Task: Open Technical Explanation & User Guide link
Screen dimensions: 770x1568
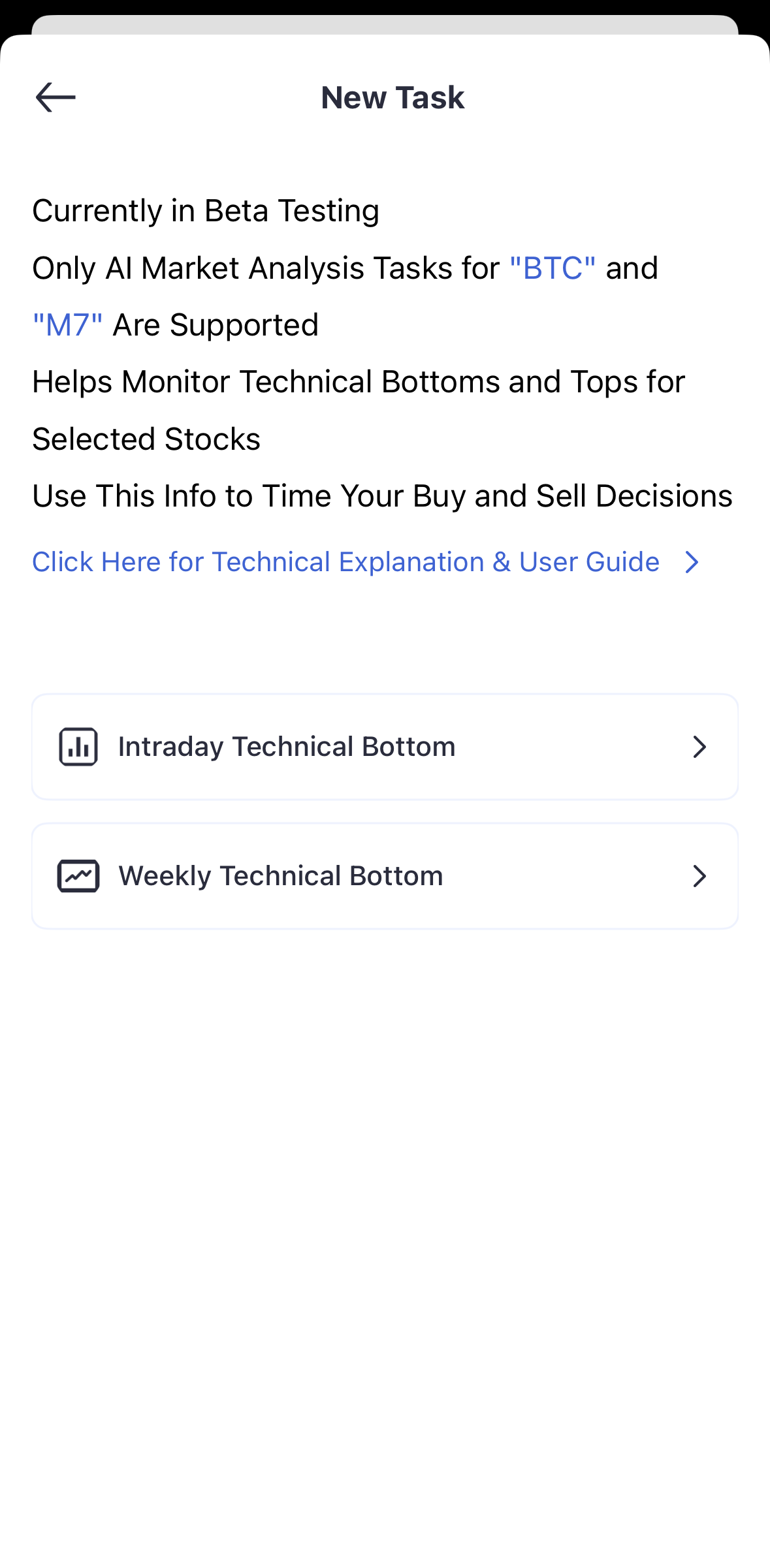Action: (366, 562)
